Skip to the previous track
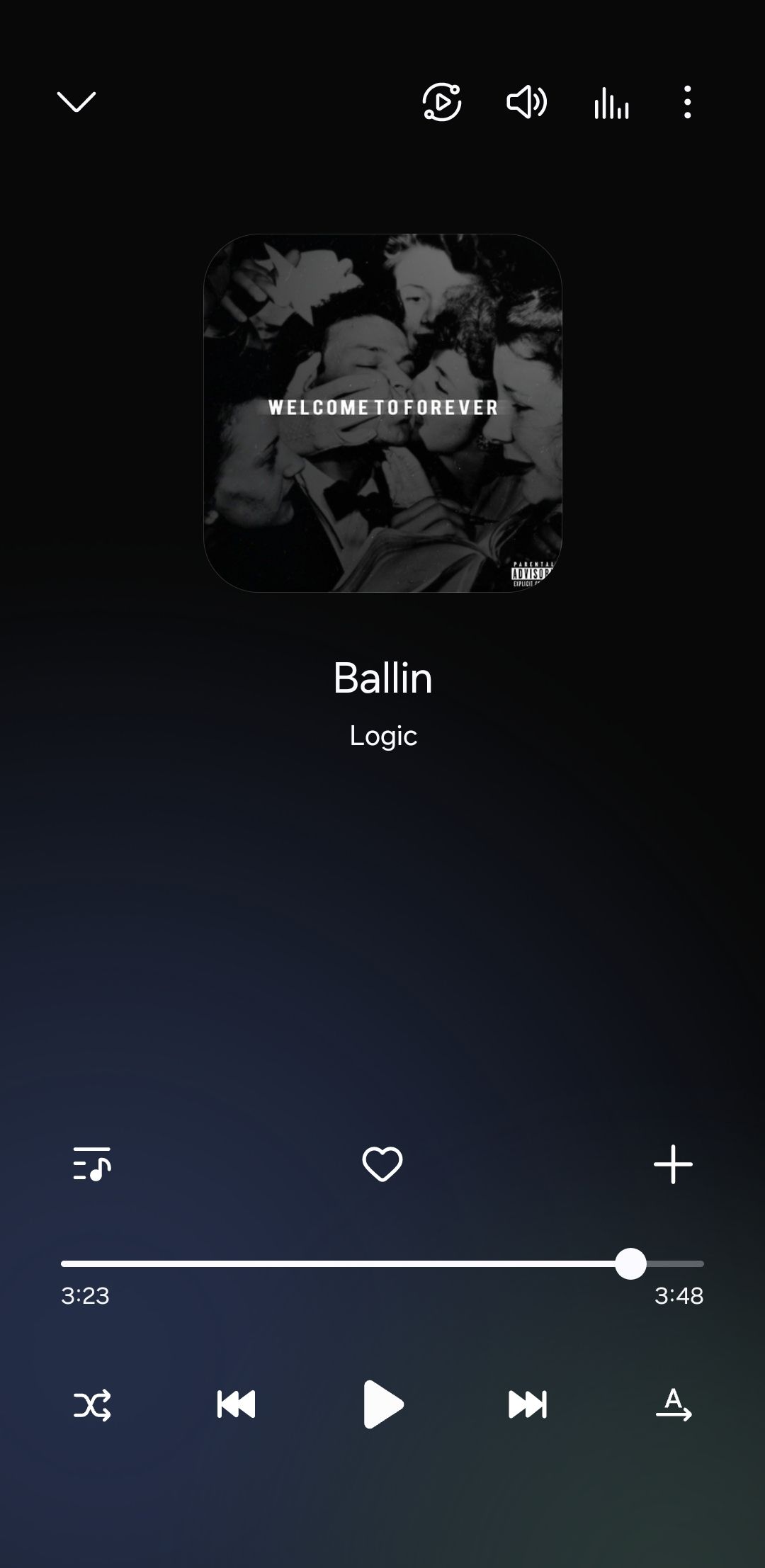 (x=236, y=1404)
